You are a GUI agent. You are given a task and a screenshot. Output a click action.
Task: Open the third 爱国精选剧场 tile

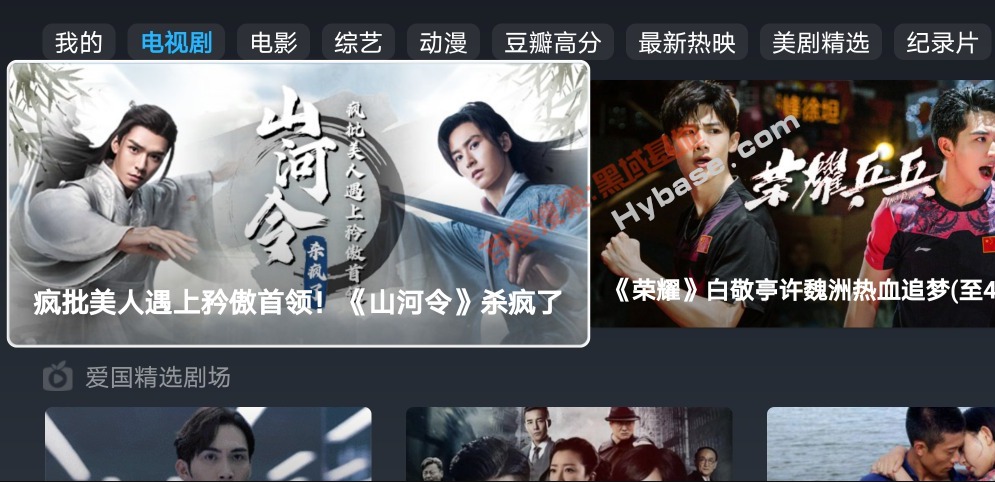click(x=880, y=444)
